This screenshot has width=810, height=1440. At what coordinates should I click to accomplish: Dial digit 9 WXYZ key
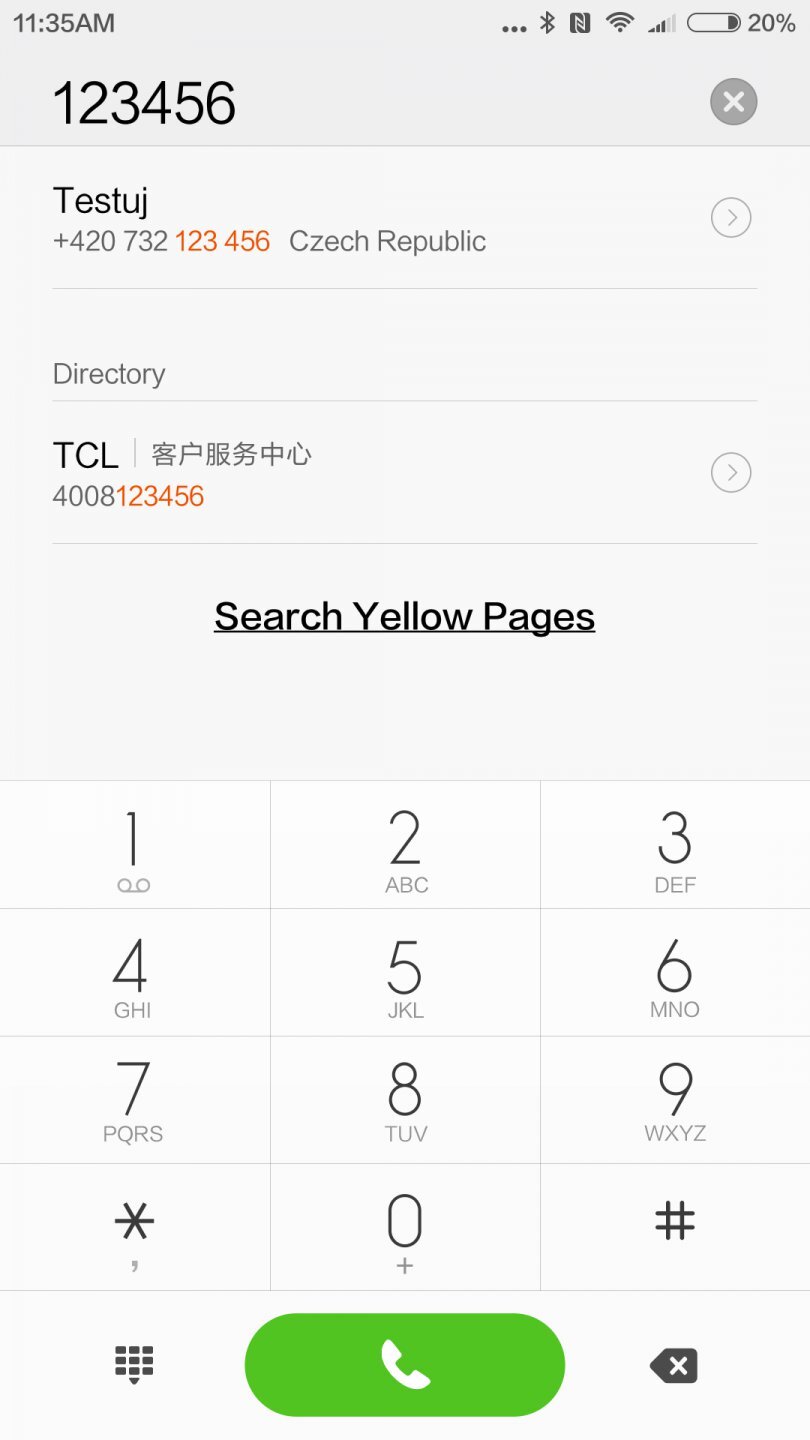[675, 1100]
